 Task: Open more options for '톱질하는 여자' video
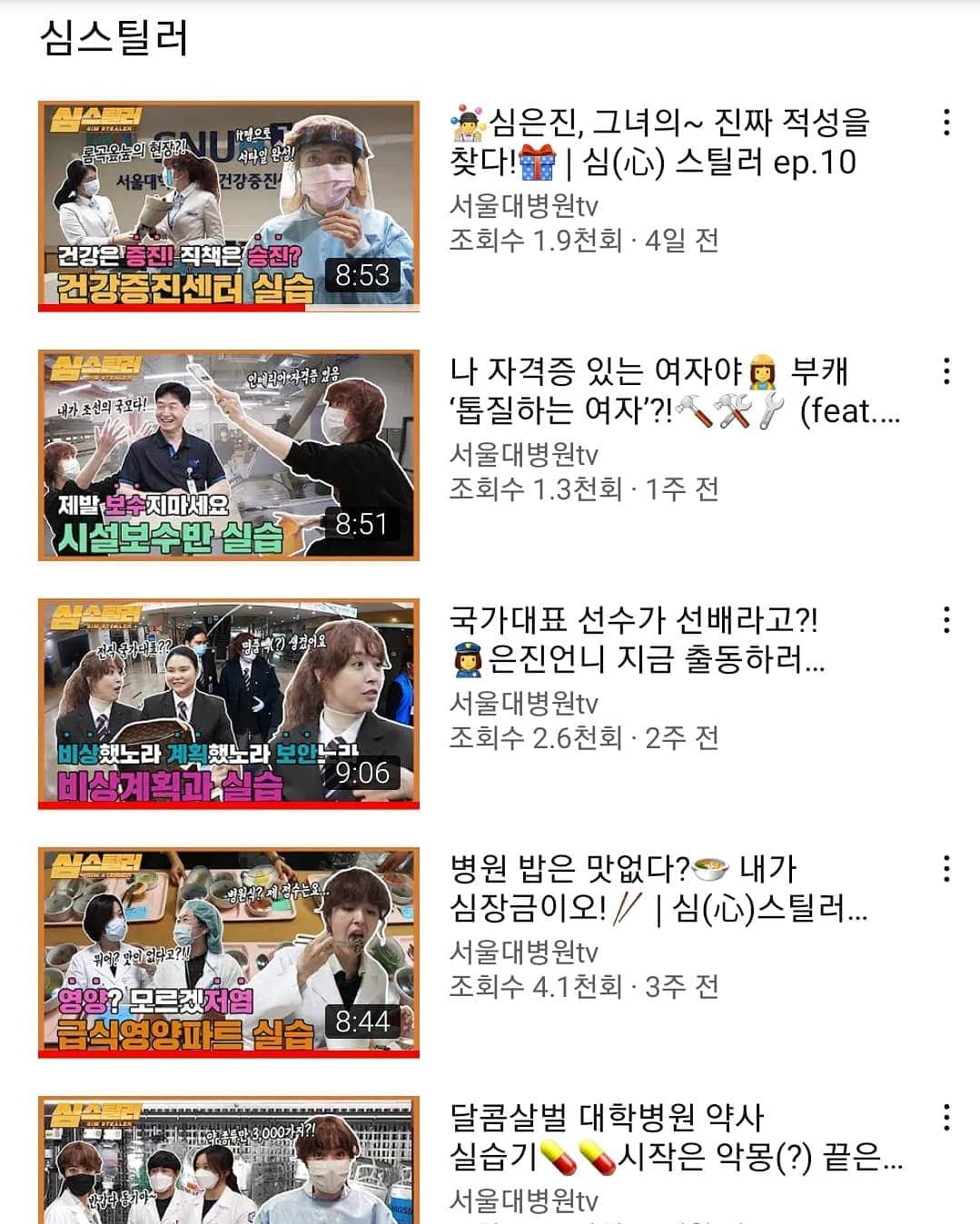[946, 371]
